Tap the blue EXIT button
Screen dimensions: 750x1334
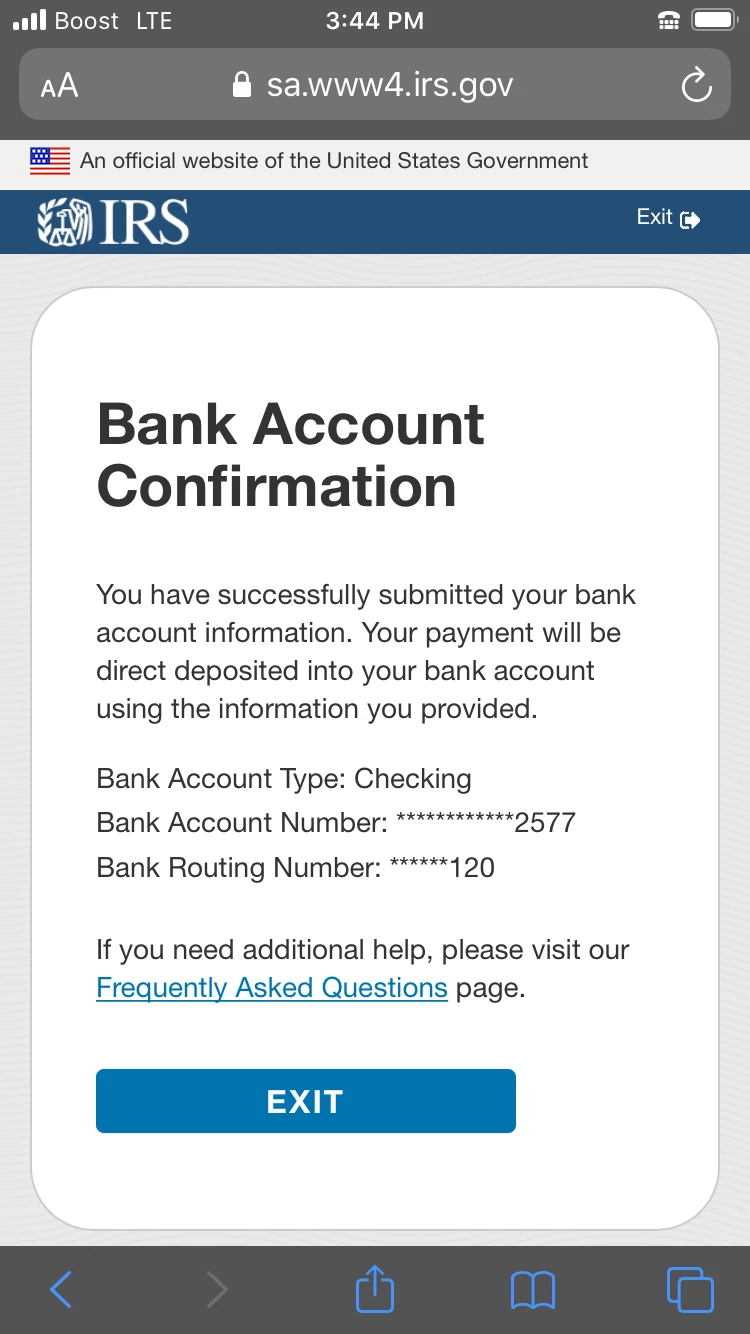tap(305, 1101)
